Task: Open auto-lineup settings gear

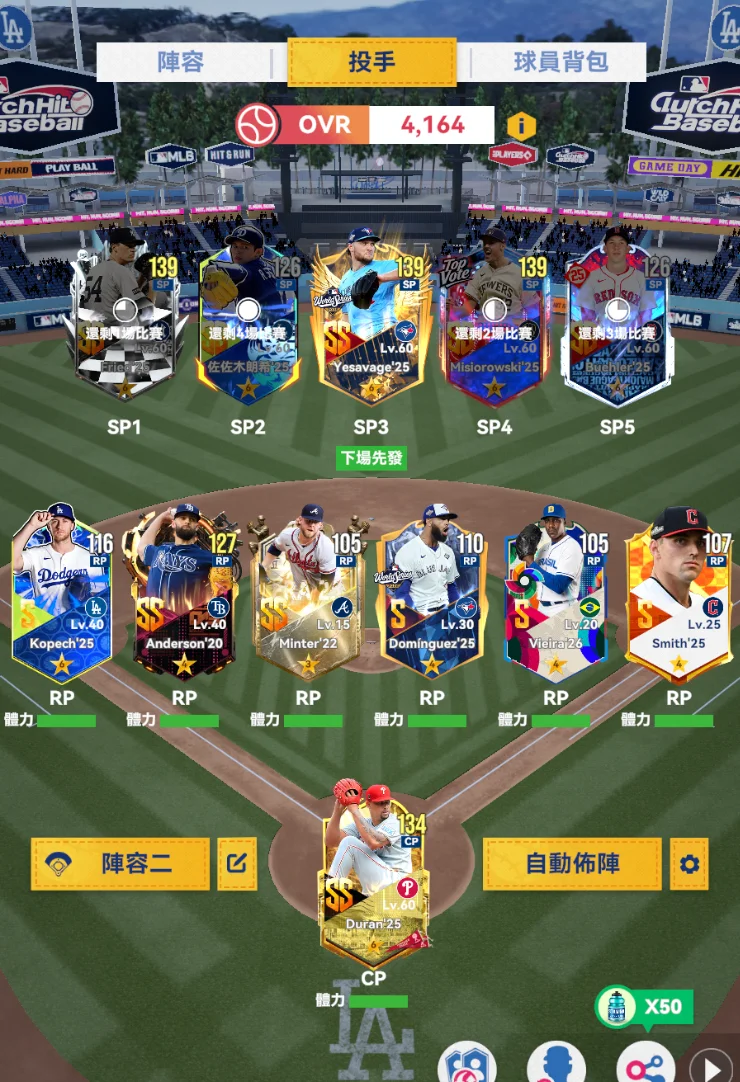Action: [689, 864]
